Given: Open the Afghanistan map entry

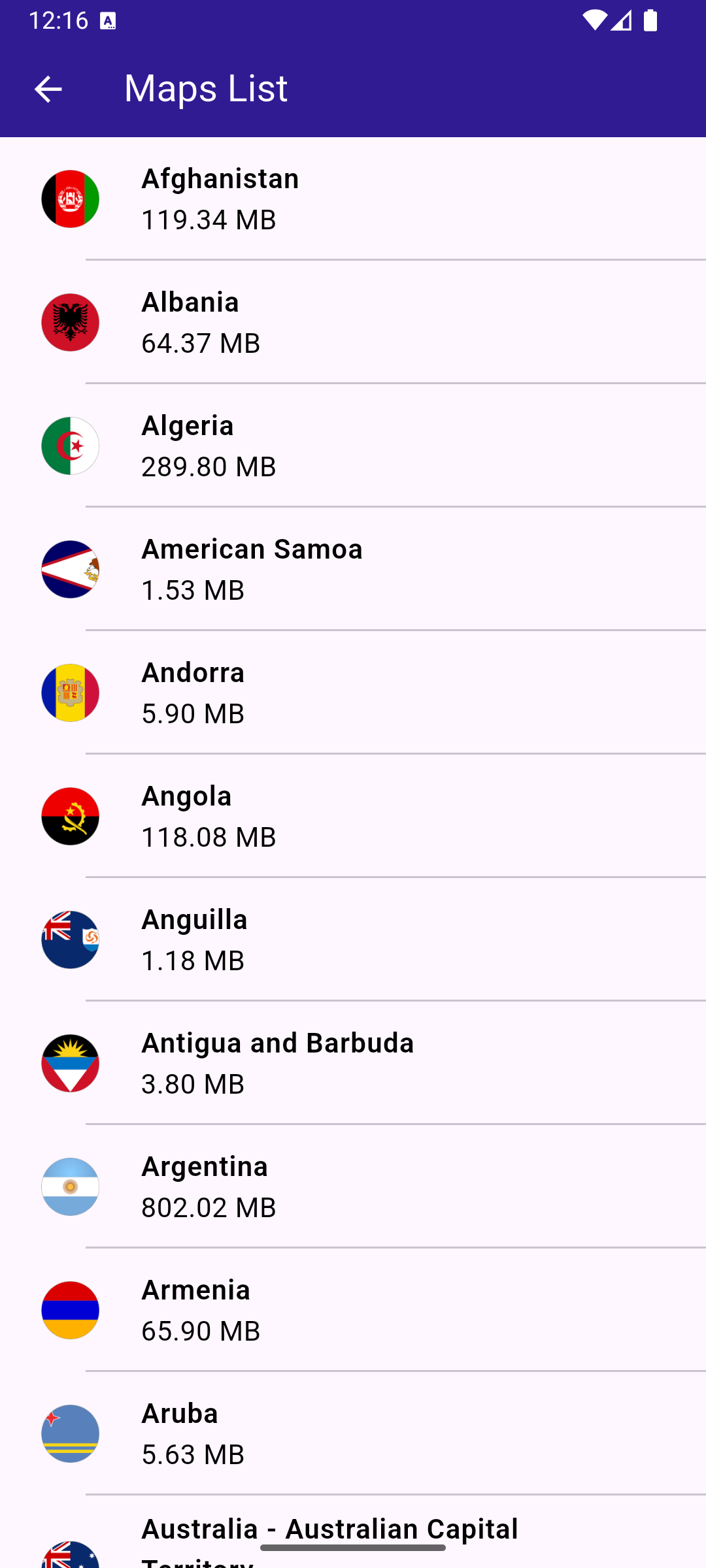Looking at the screenshot, I should tap(353, 199).
